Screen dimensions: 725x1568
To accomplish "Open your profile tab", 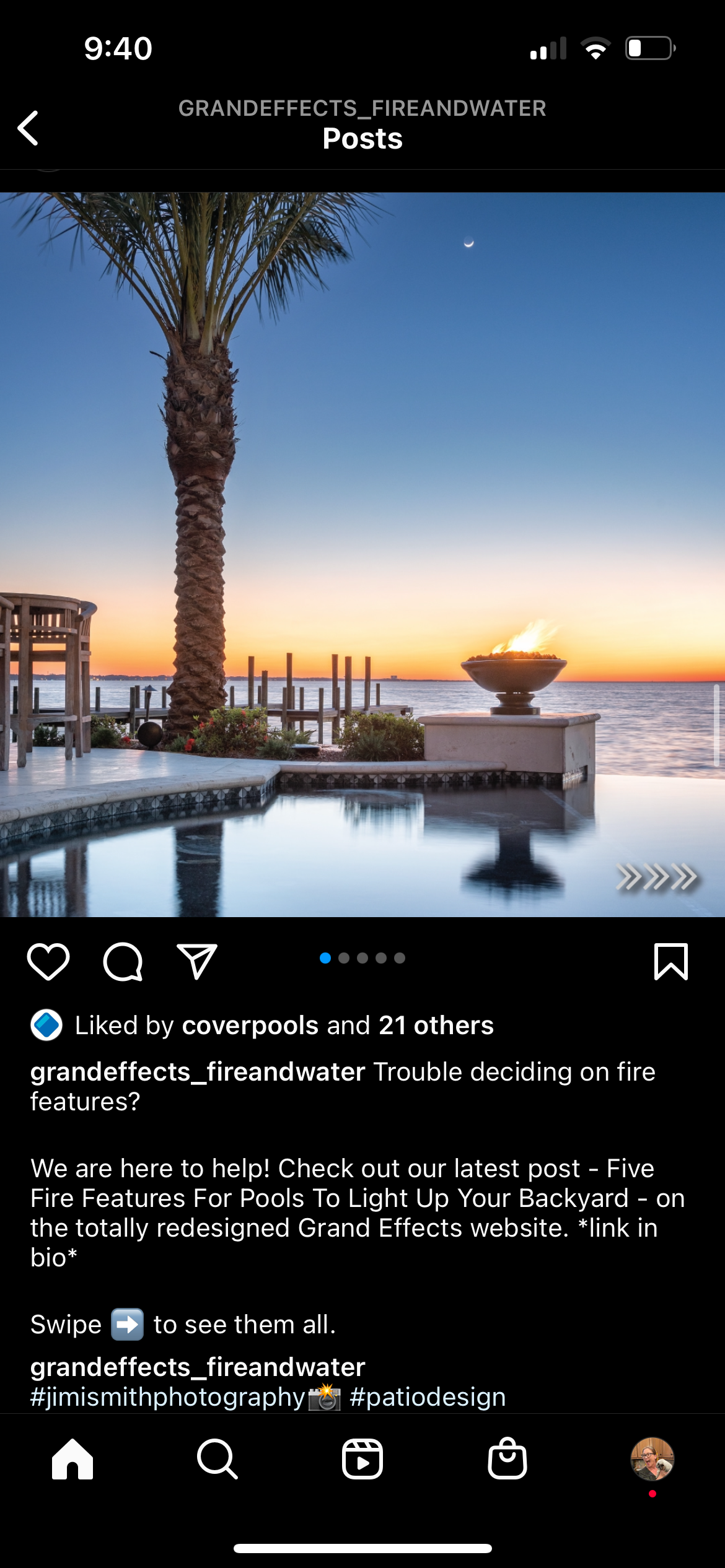I will [652, 1459].
